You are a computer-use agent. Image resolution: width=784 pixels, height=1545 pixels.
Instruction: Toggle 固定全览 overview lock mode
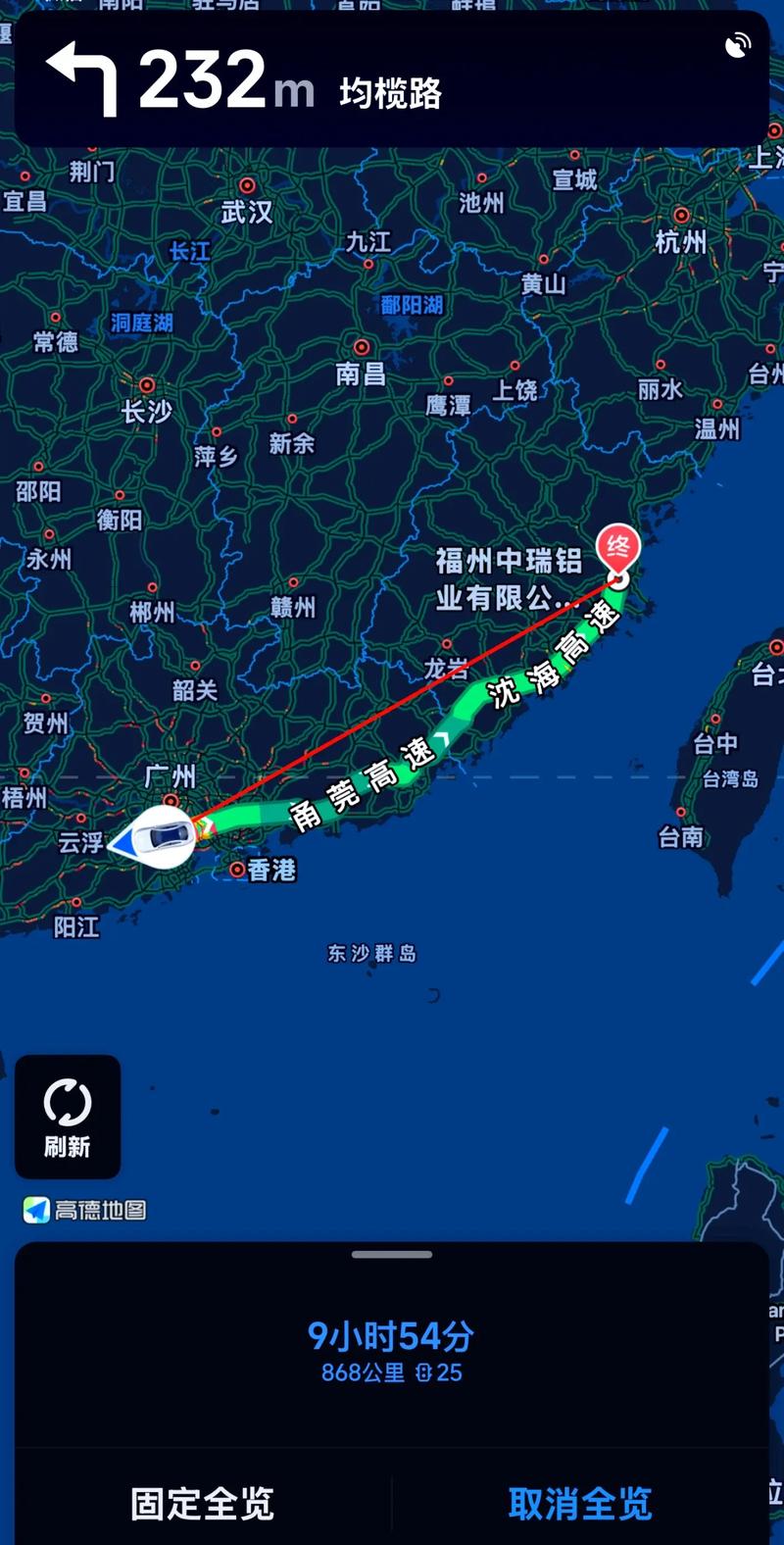201,1503
